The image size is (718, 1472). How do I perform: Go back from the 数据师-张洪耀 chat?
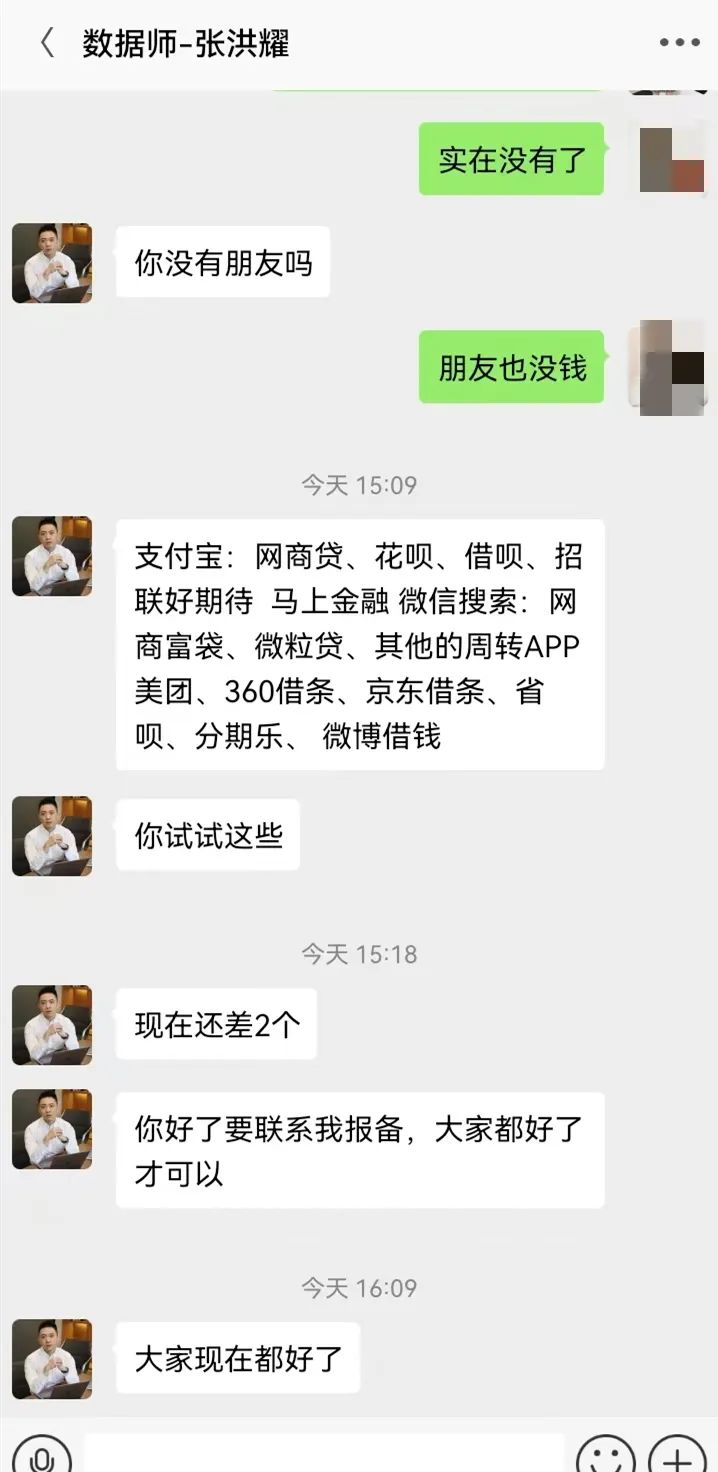[46, 44]
